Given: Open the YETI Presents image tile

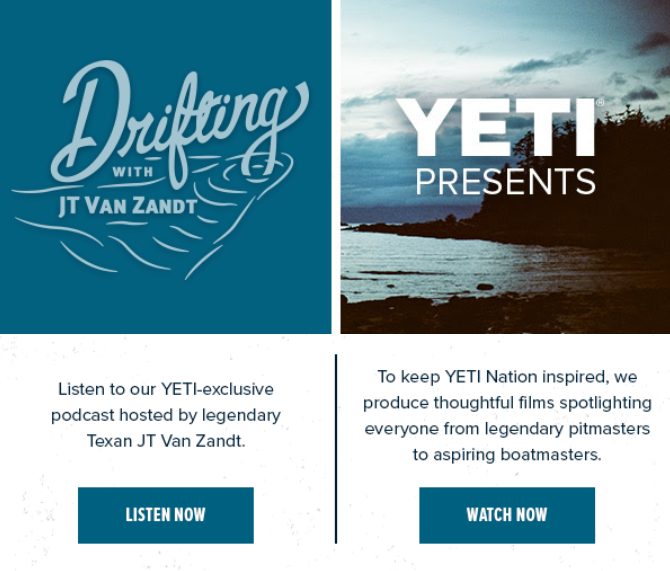Looking at the screenshot, I should [x=505, y=167].
